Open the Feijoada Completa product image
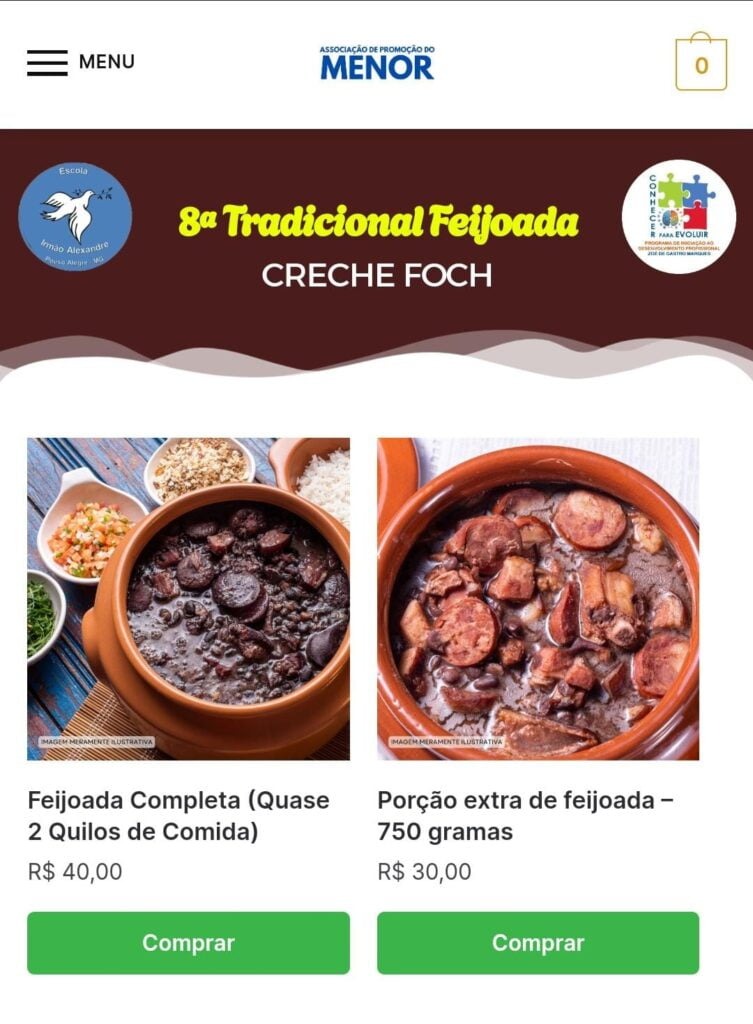 click(188, 599)
